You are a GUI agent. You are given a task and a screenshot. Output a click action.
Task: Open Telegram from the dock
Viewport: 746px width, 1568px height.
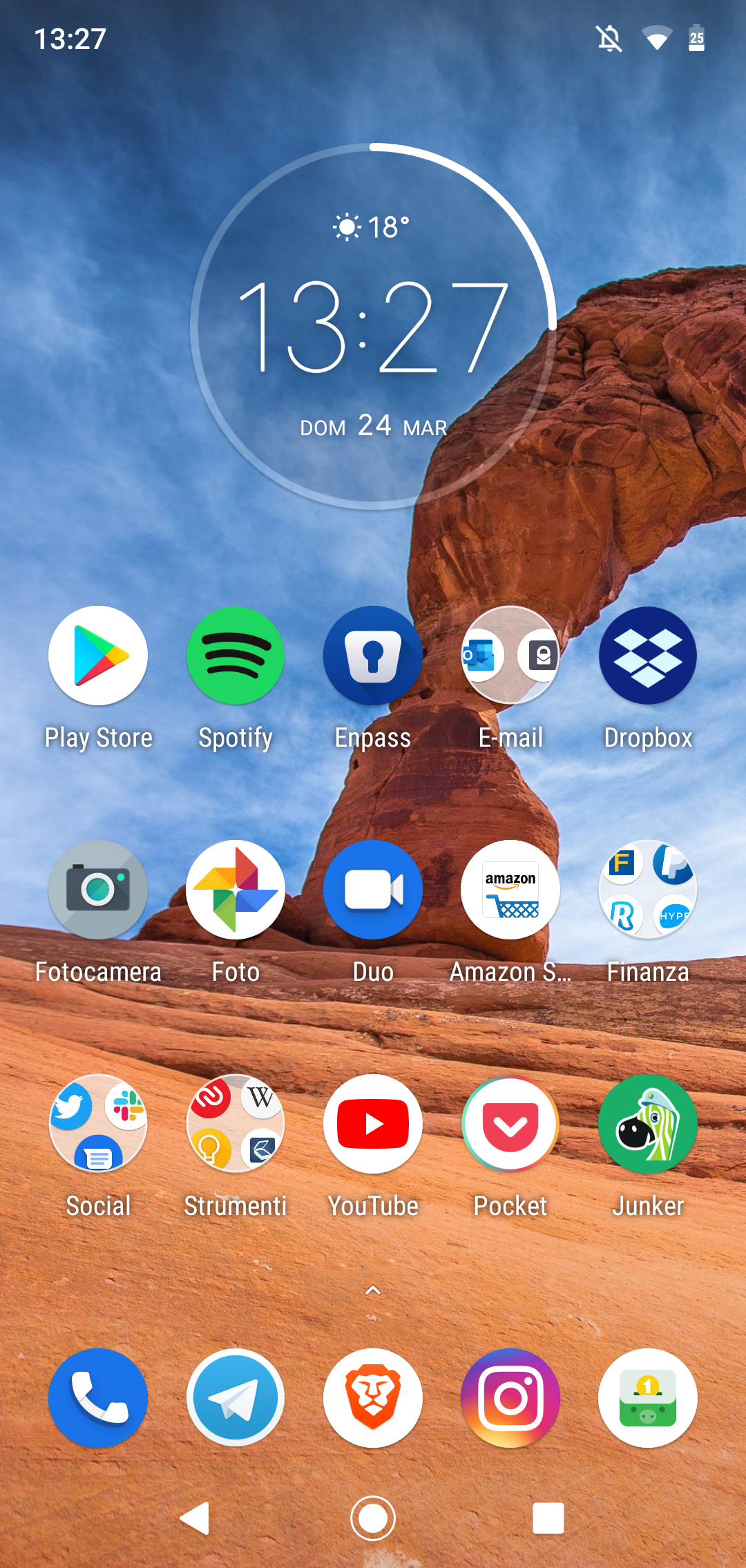(x=236, y=1398)
